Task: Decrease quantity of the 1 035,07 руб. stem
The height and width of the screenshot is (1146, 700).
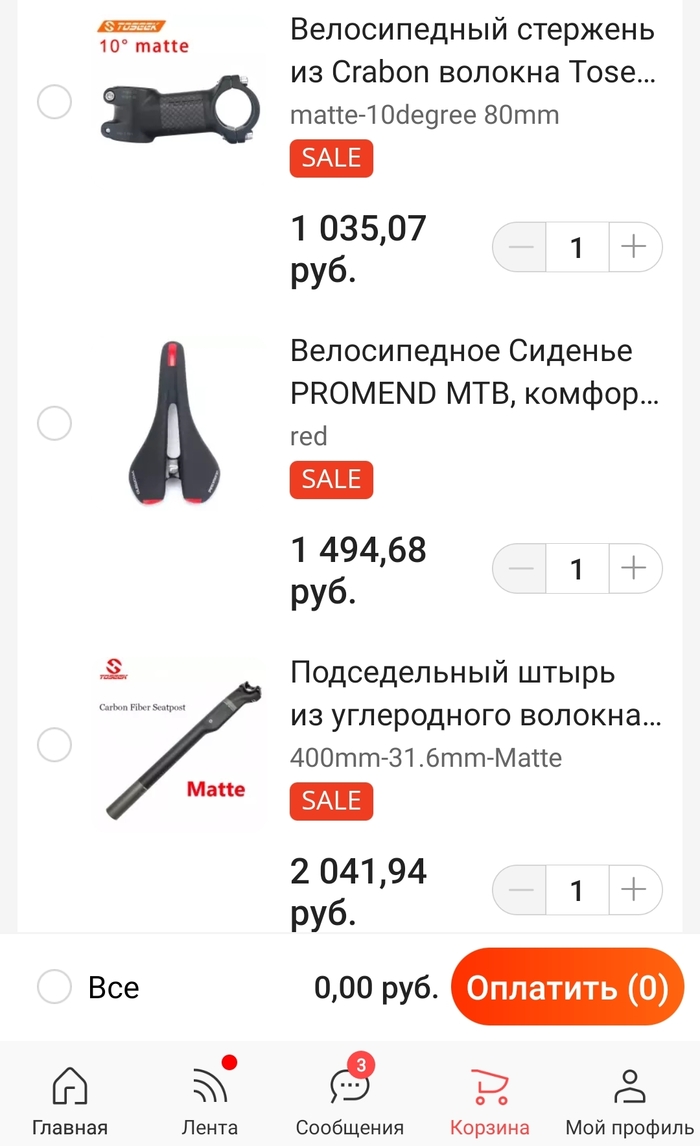Action: (x=520, y=247)
